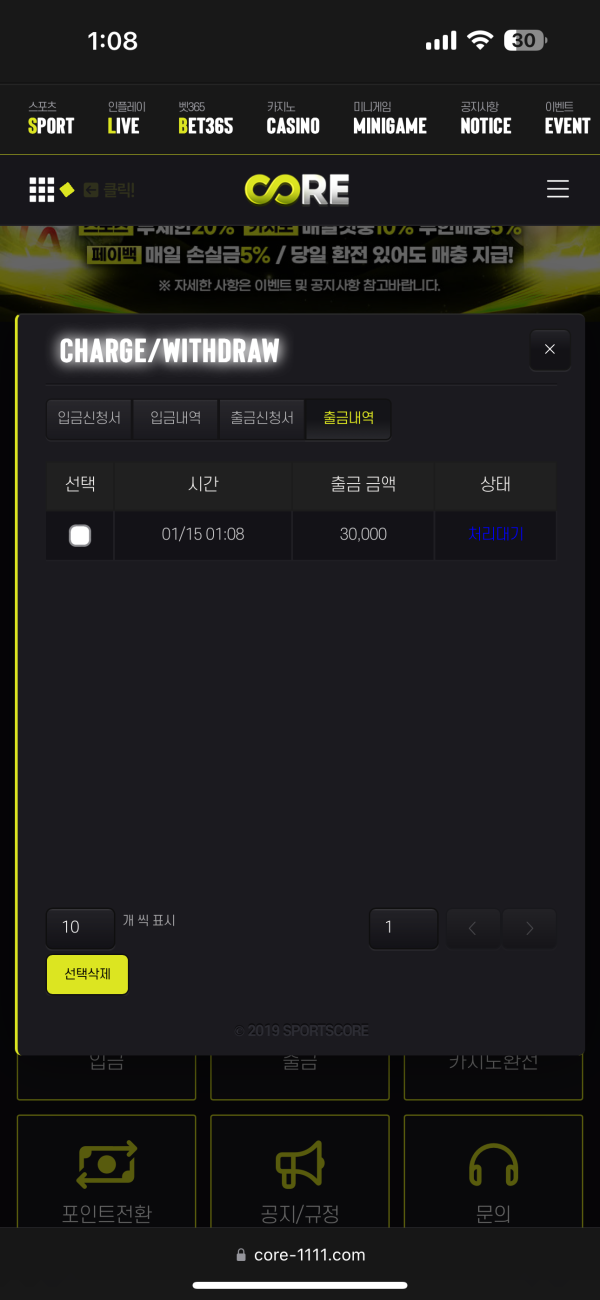Go to the previous page arrow
The image size is (600, 1300).
(472, 928)
